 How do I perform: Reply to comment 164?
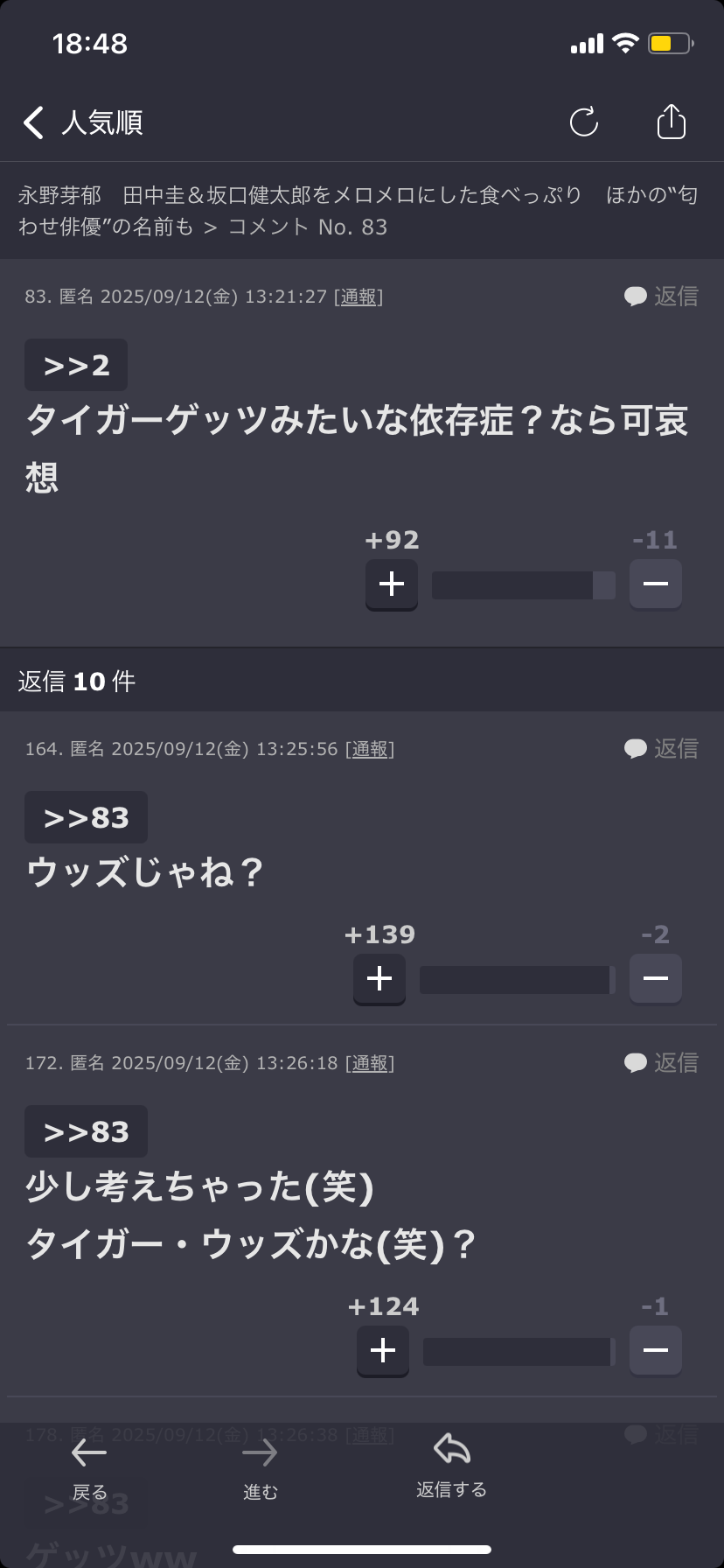tap(661, 749)
